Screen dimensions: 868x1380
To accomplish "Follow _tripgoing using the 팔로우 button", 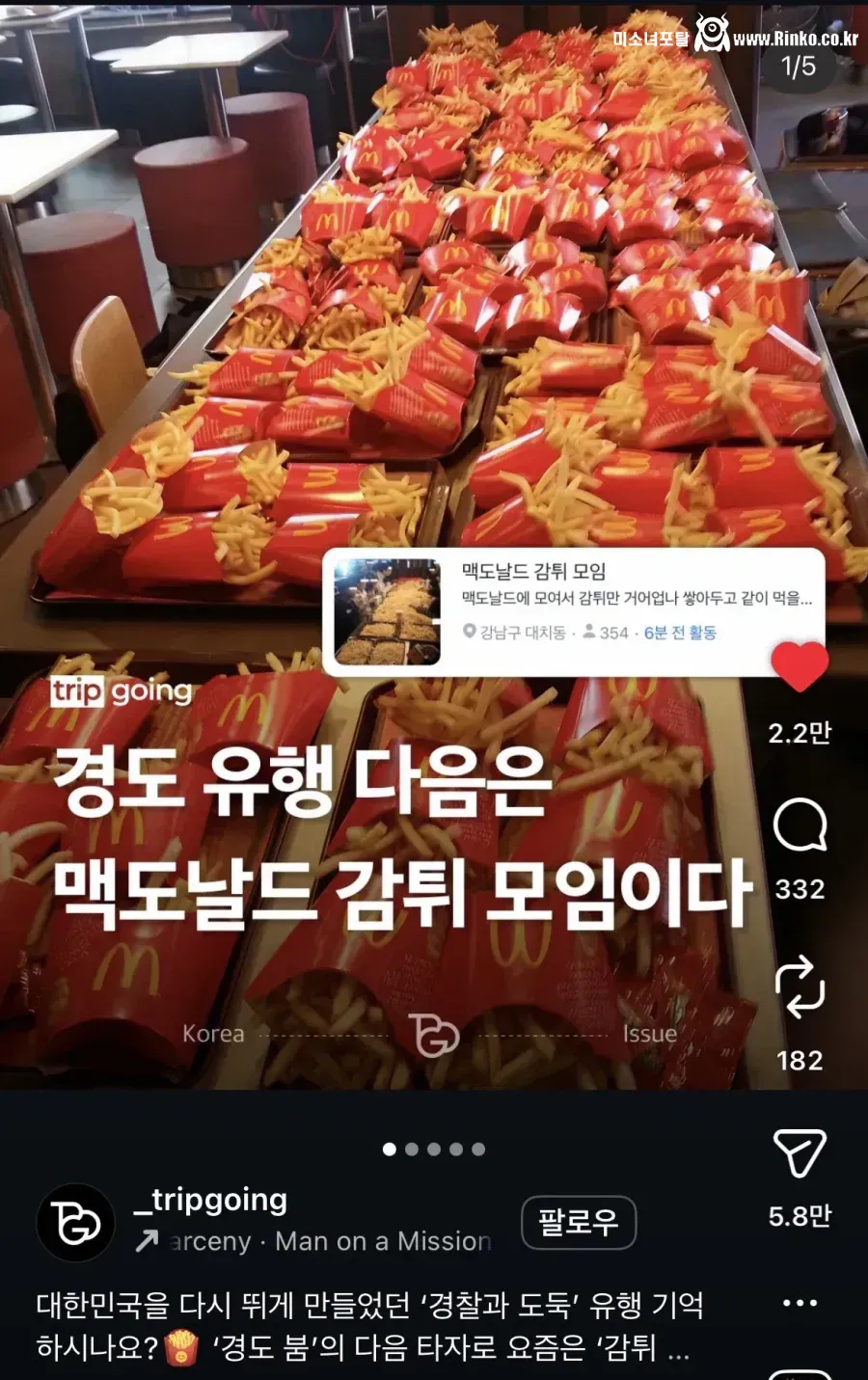I will click(x=579, y=1222).
